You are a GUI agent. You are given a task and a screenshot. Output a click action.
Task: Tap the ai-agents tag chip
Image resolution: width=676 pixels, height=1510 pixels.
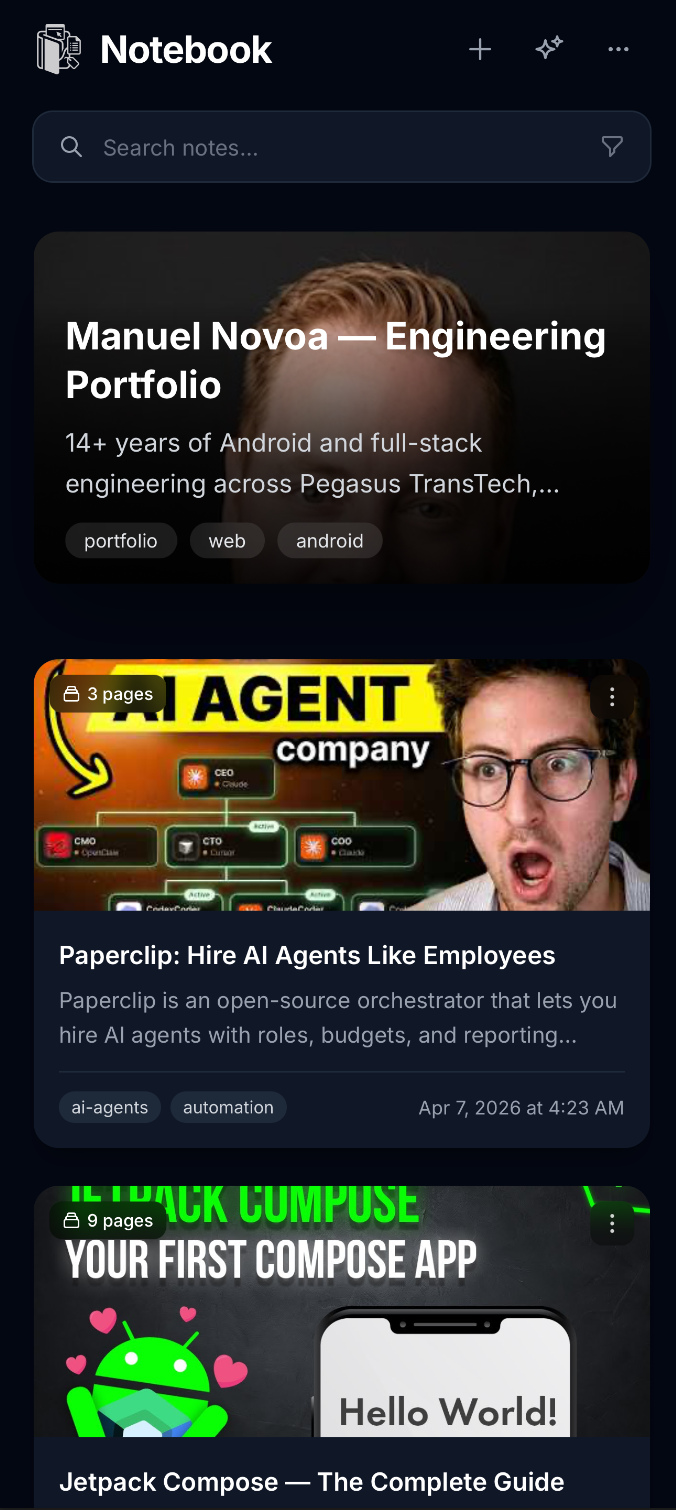[110, 1108]
